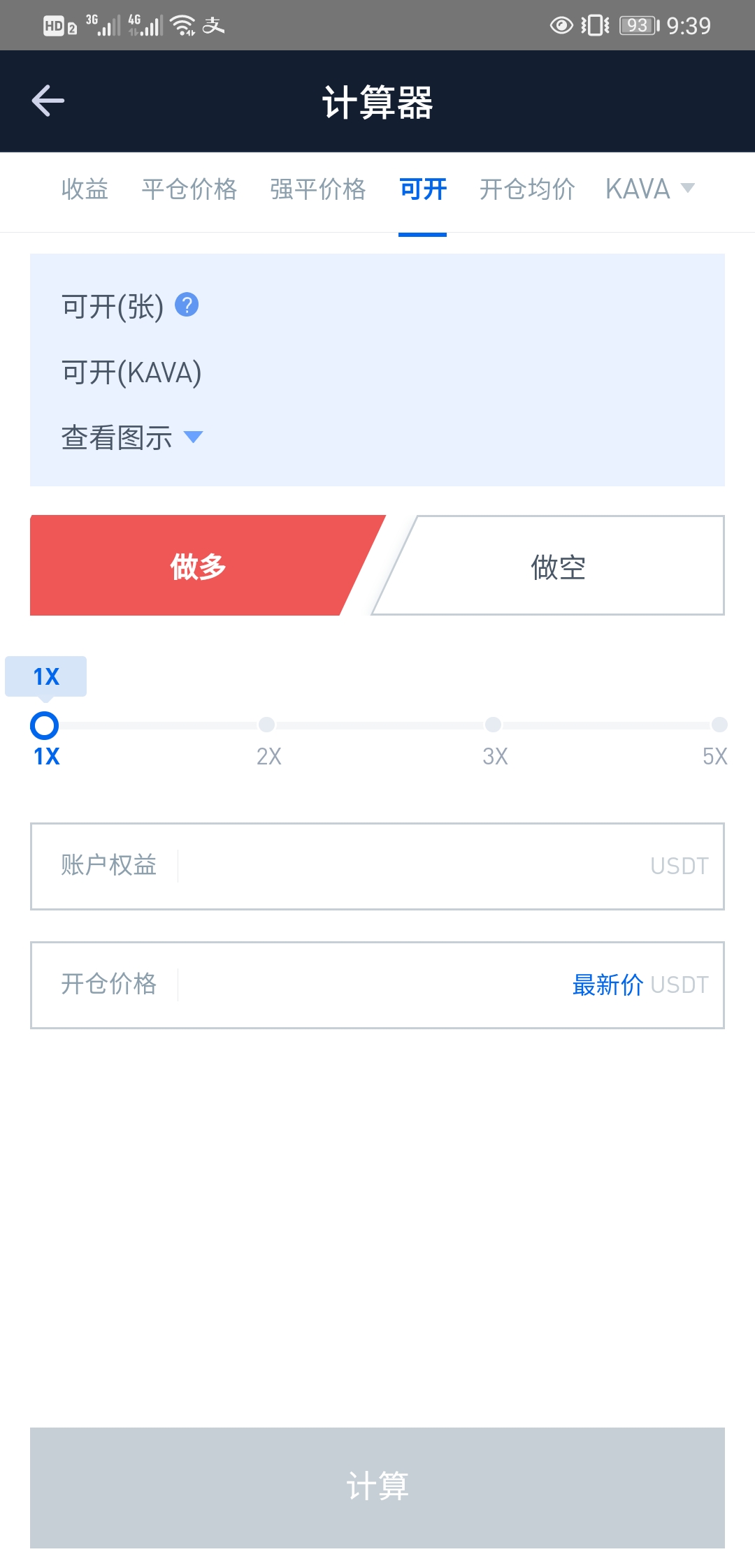This screenshot has width=755, height=1568.
Task: Set leverage to 5X on the slider
Action: point(719,725)
